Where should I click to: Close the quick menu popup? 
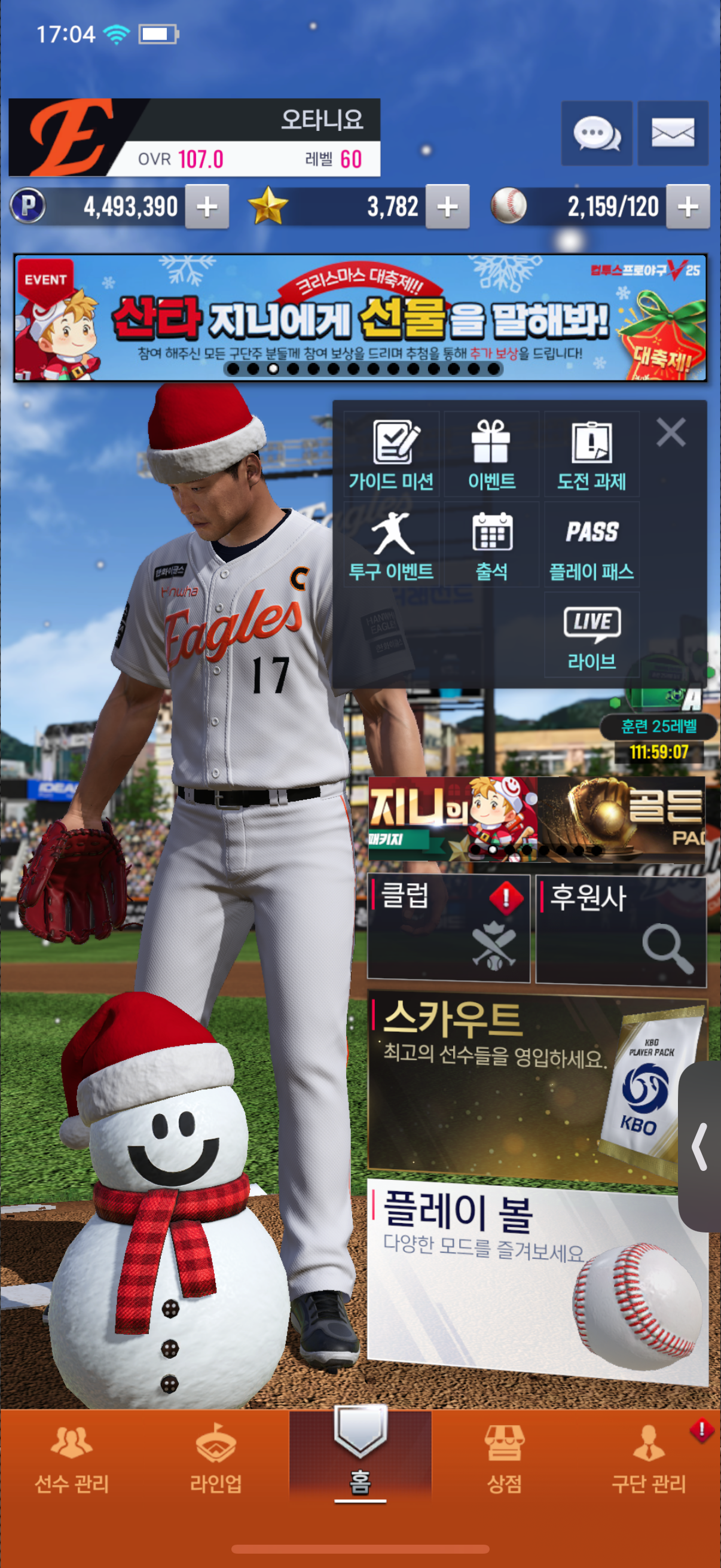[671, 432]
